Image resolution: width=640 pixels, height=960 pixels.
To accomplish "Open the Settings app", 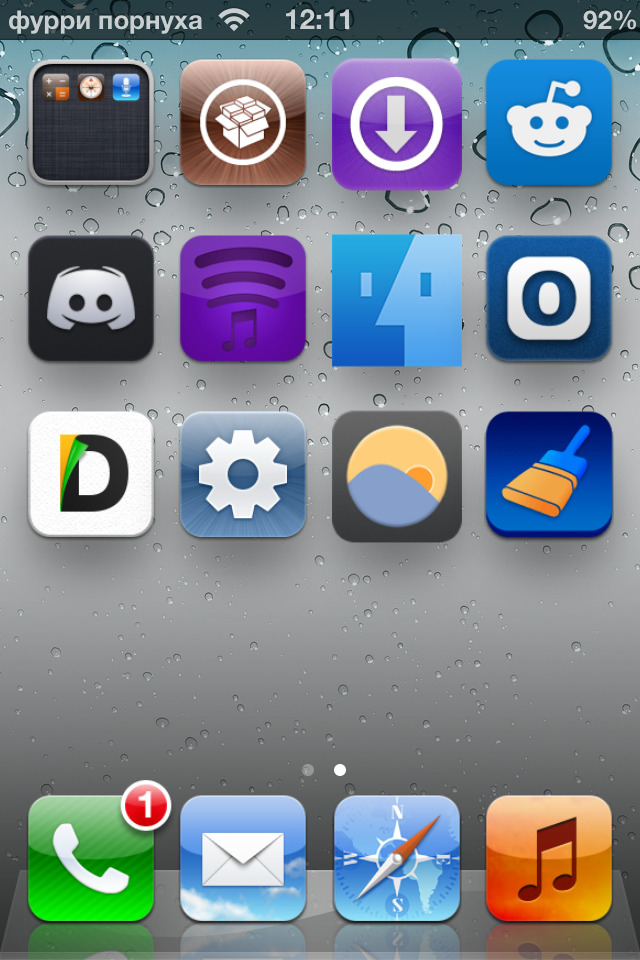I will coord(243,474).
